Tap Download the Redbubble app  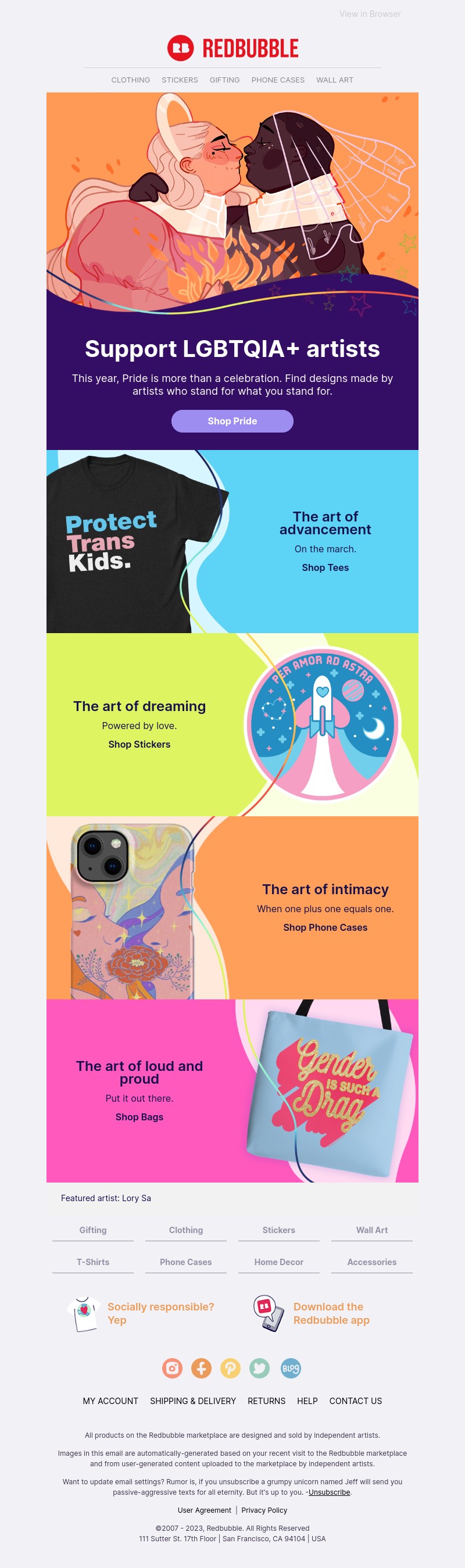(331, 1313)
